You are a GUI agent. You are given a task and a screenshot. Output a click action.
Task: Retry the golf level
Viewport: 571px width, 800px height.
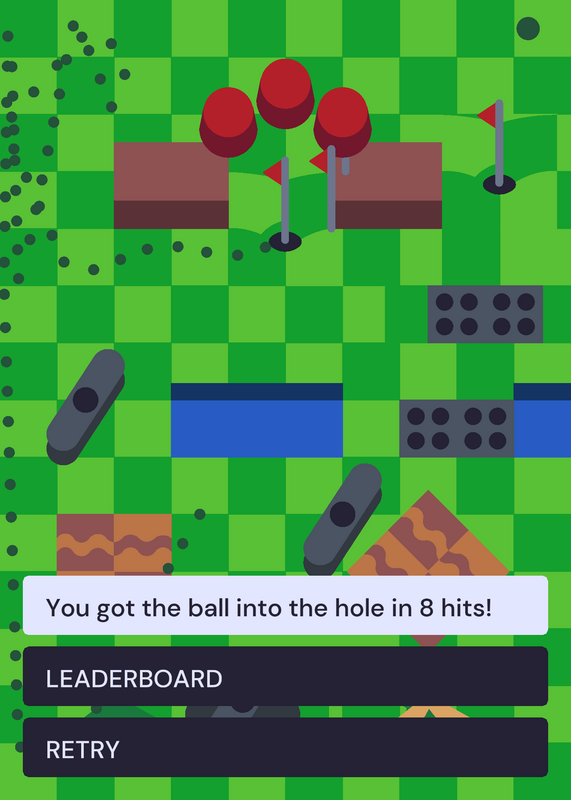(x=285, y=747)
